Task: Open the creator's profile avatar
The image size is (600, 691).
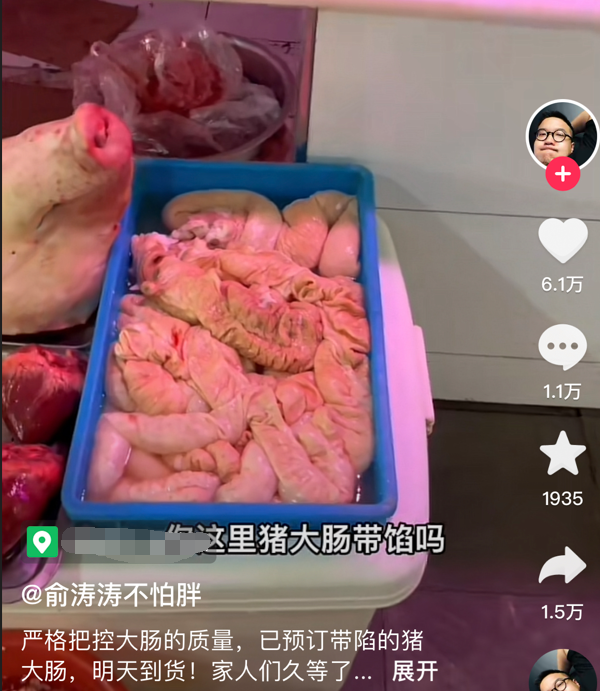Action: pyautogui.click(x=561, y=135)
